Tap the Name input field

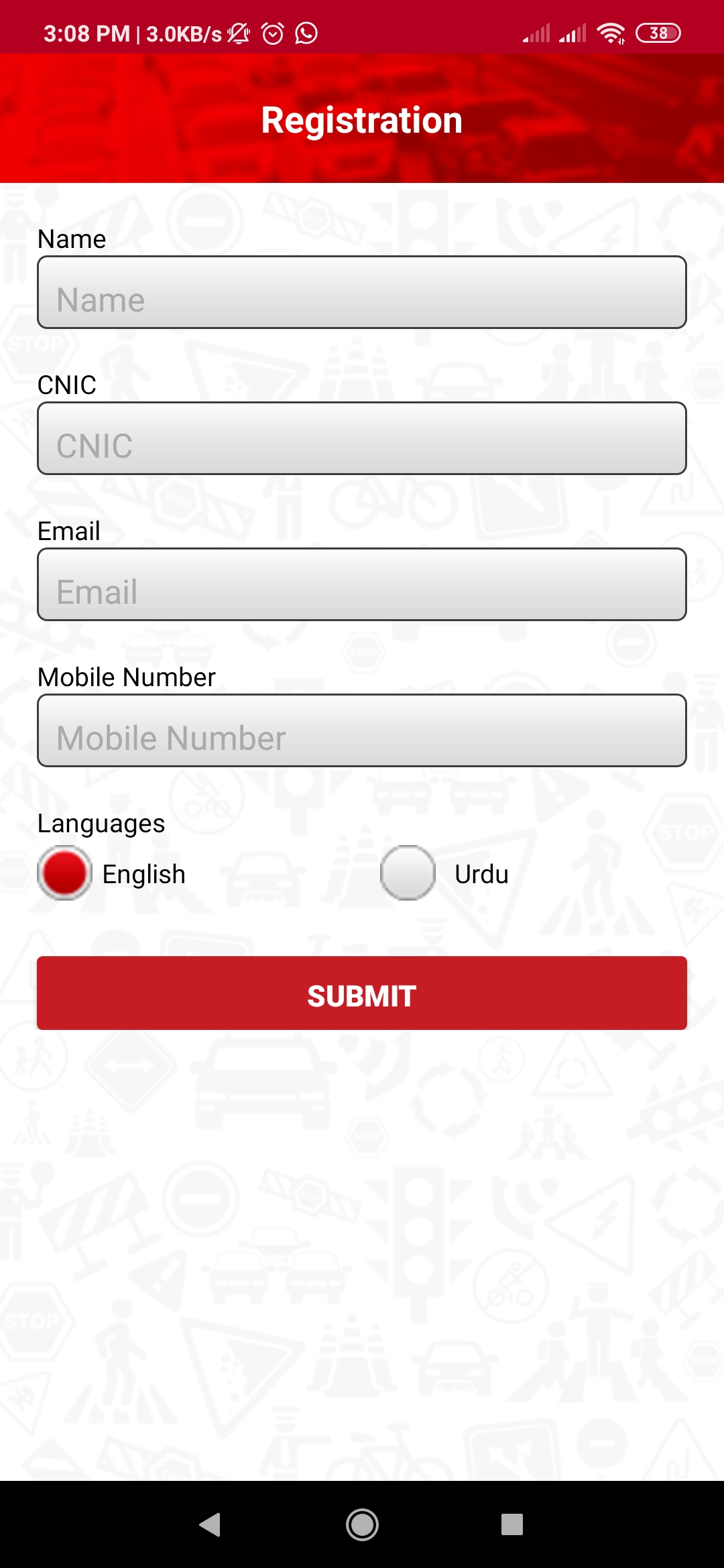point(362,293)
